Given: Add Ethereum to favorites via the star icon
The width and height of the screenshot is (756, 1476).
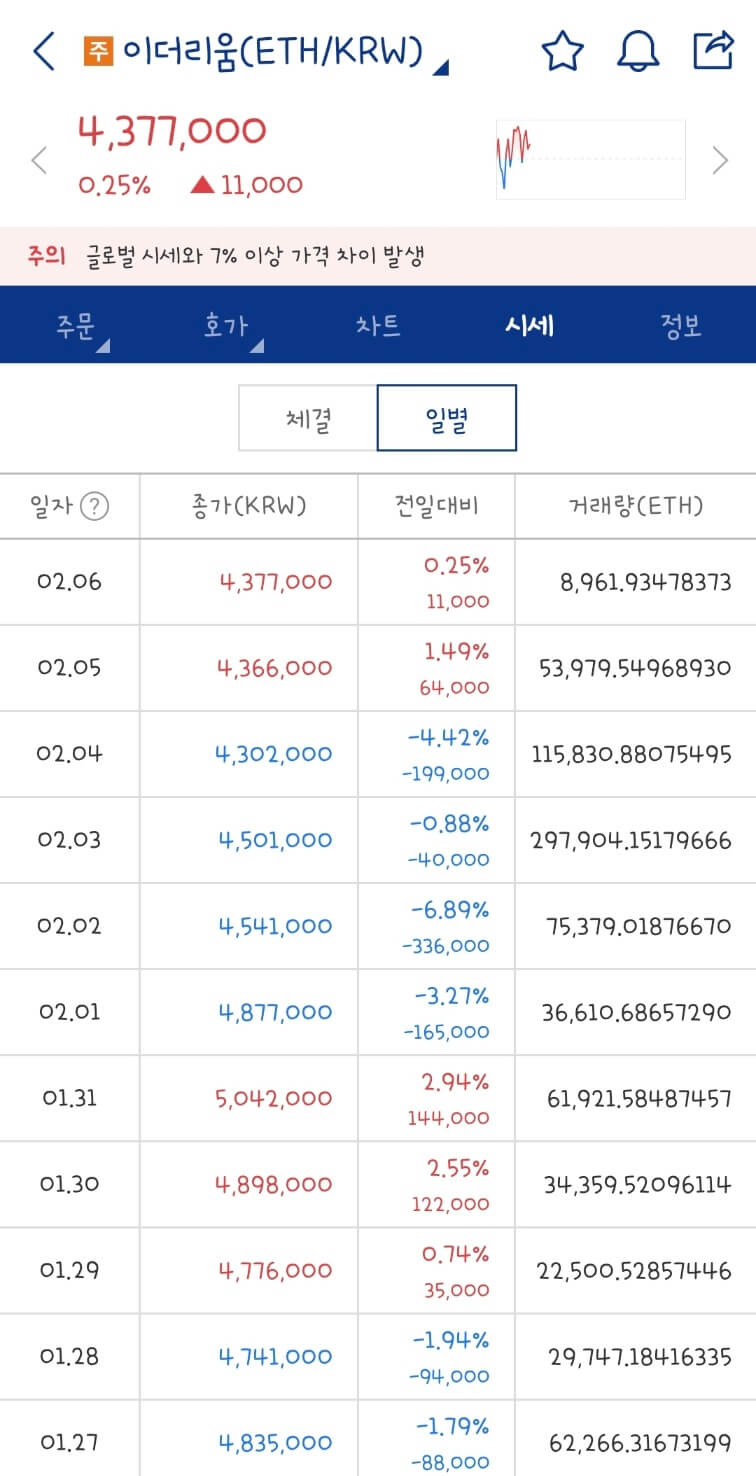Looking at the screenshot, I should [562, 50].
